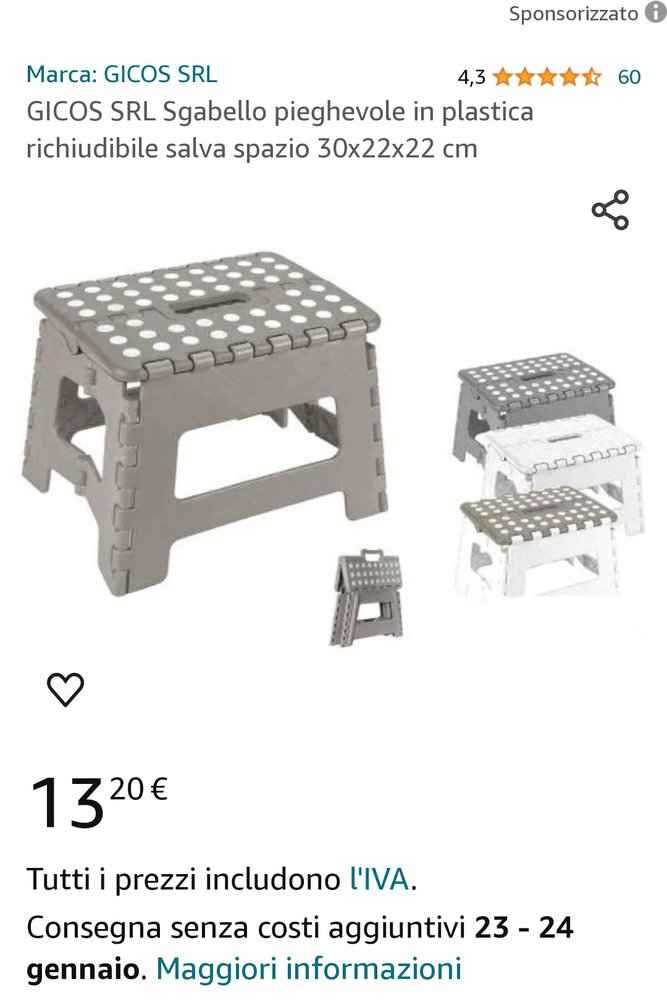Open the l'IVA price information link
The height and width of the screenshot is (1000, 667).
click(379, 880)
